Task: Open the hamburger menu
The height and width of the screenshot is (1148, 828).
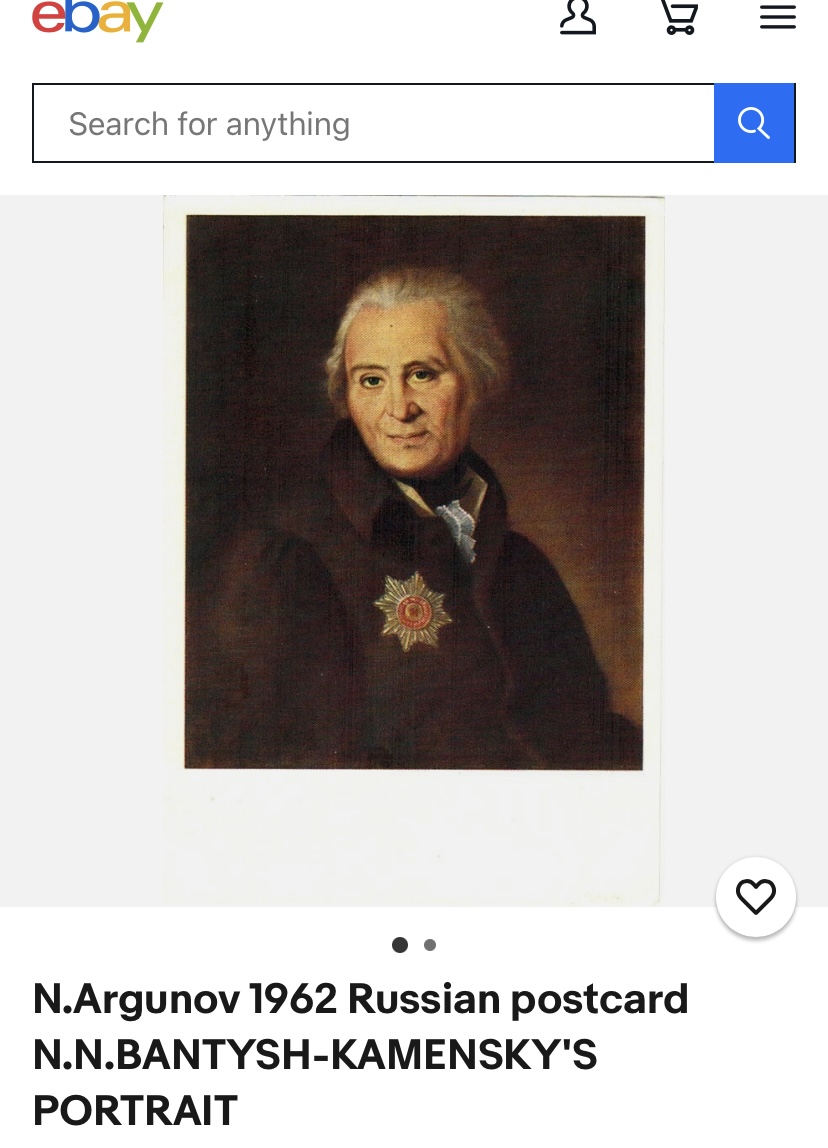Action: [777, 17]
